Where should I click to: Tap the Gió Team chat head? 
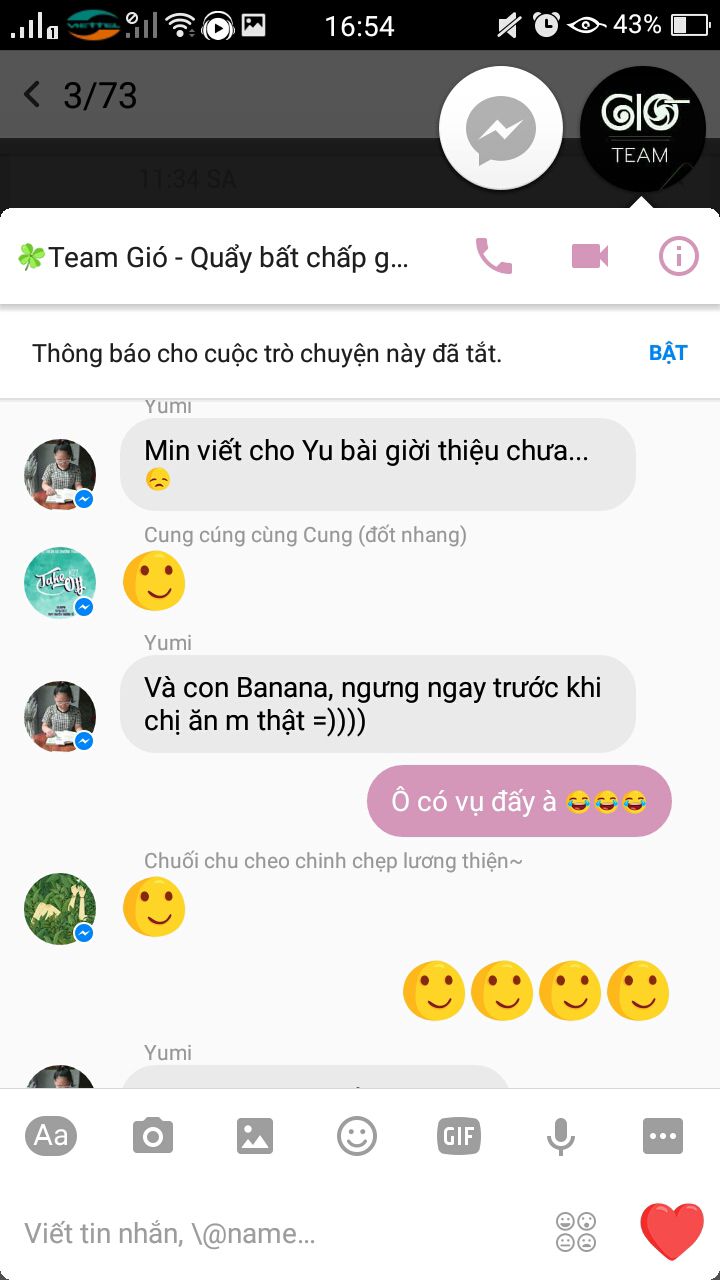[640, 129]
